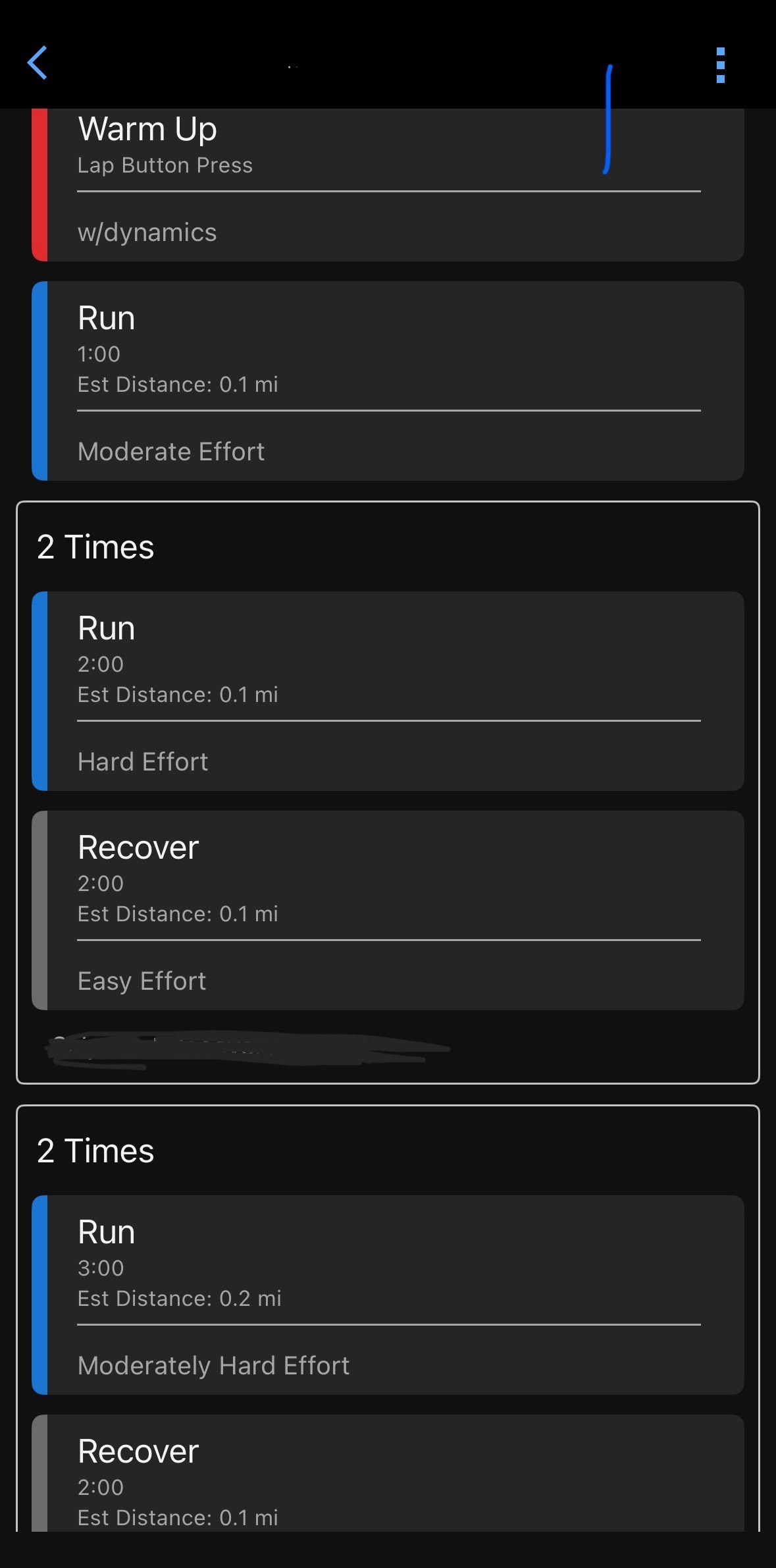Open the Easy Effort recover step
The image size is (776, 1568).
tap(388, 911)
